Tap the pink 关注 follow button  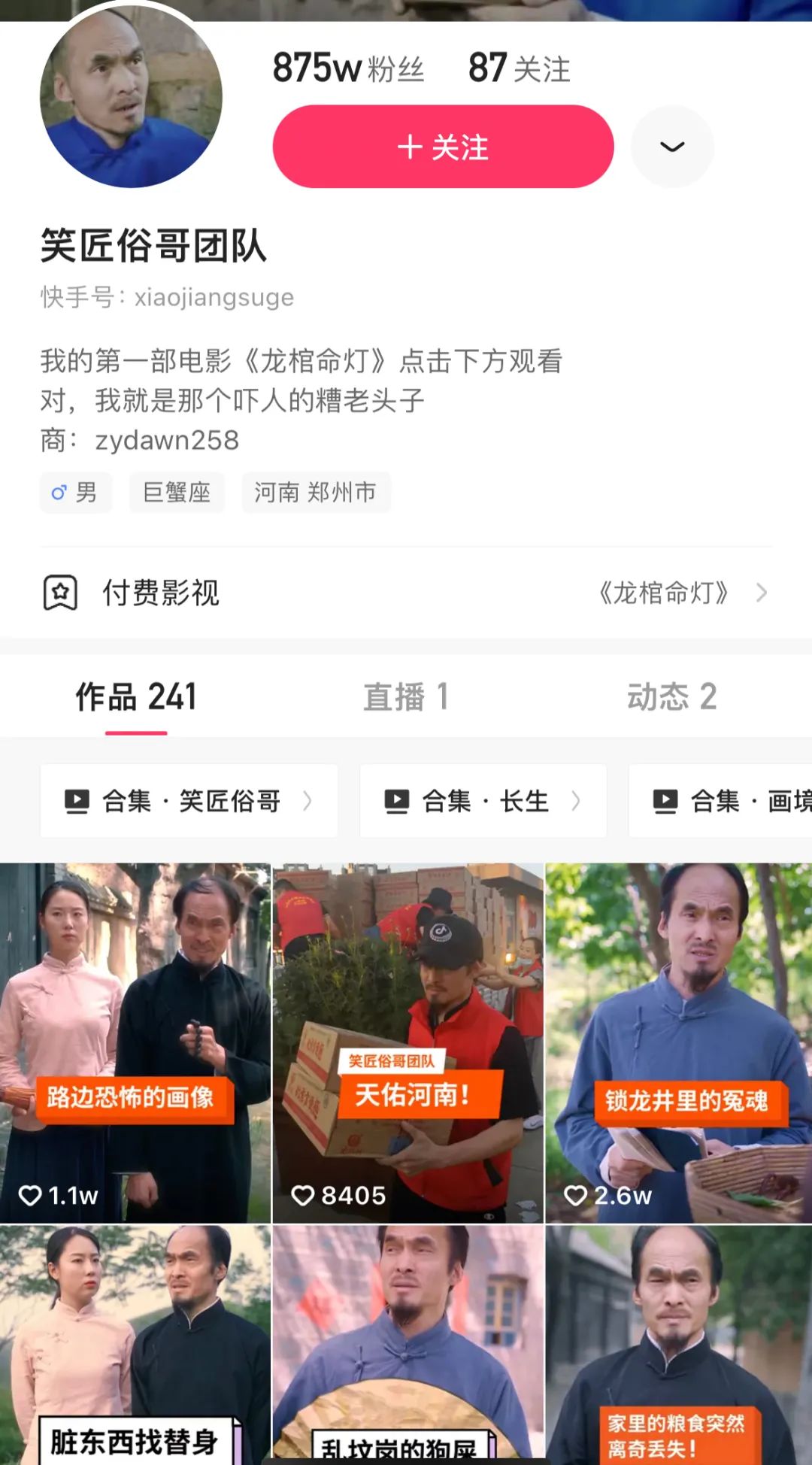pyautogui.click(x=443, y=147)
